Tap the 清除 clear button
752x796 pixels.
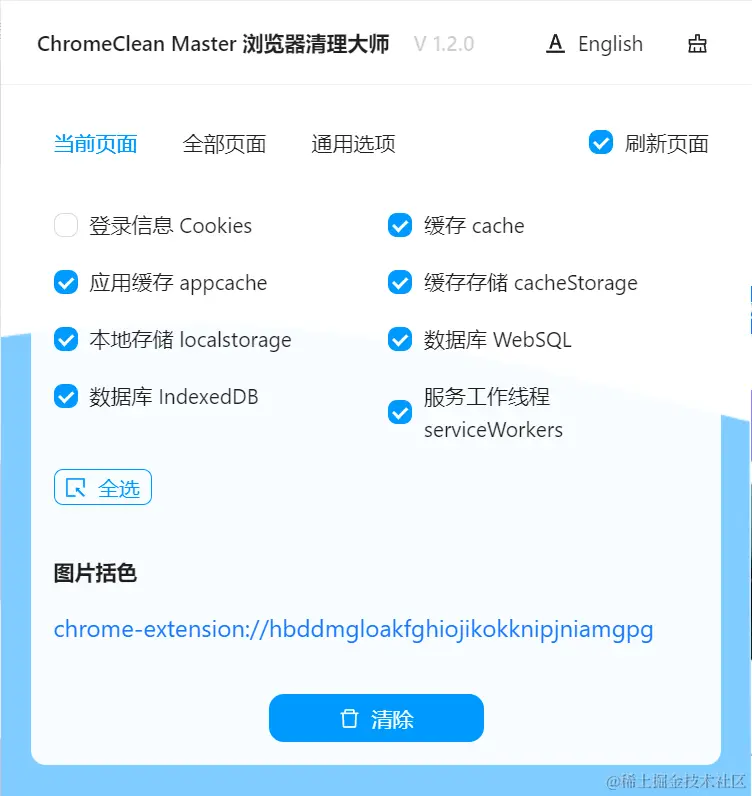(376, 719)
